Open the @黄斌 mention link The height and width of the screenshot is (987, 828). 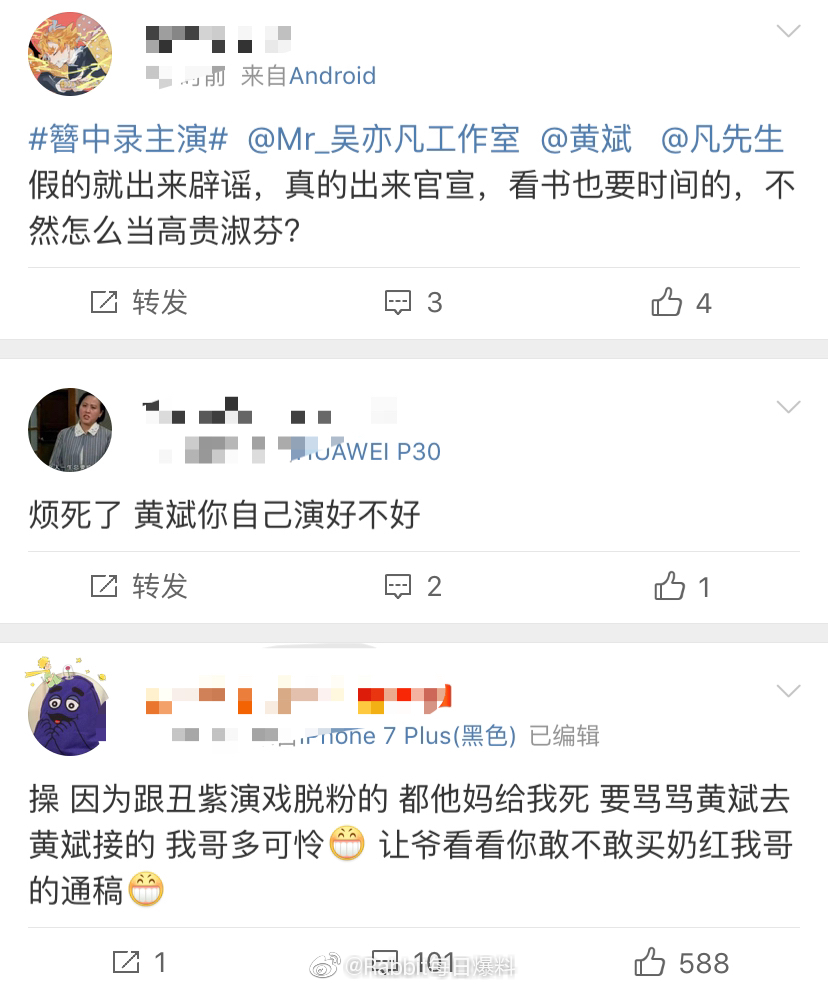point(586,140)
